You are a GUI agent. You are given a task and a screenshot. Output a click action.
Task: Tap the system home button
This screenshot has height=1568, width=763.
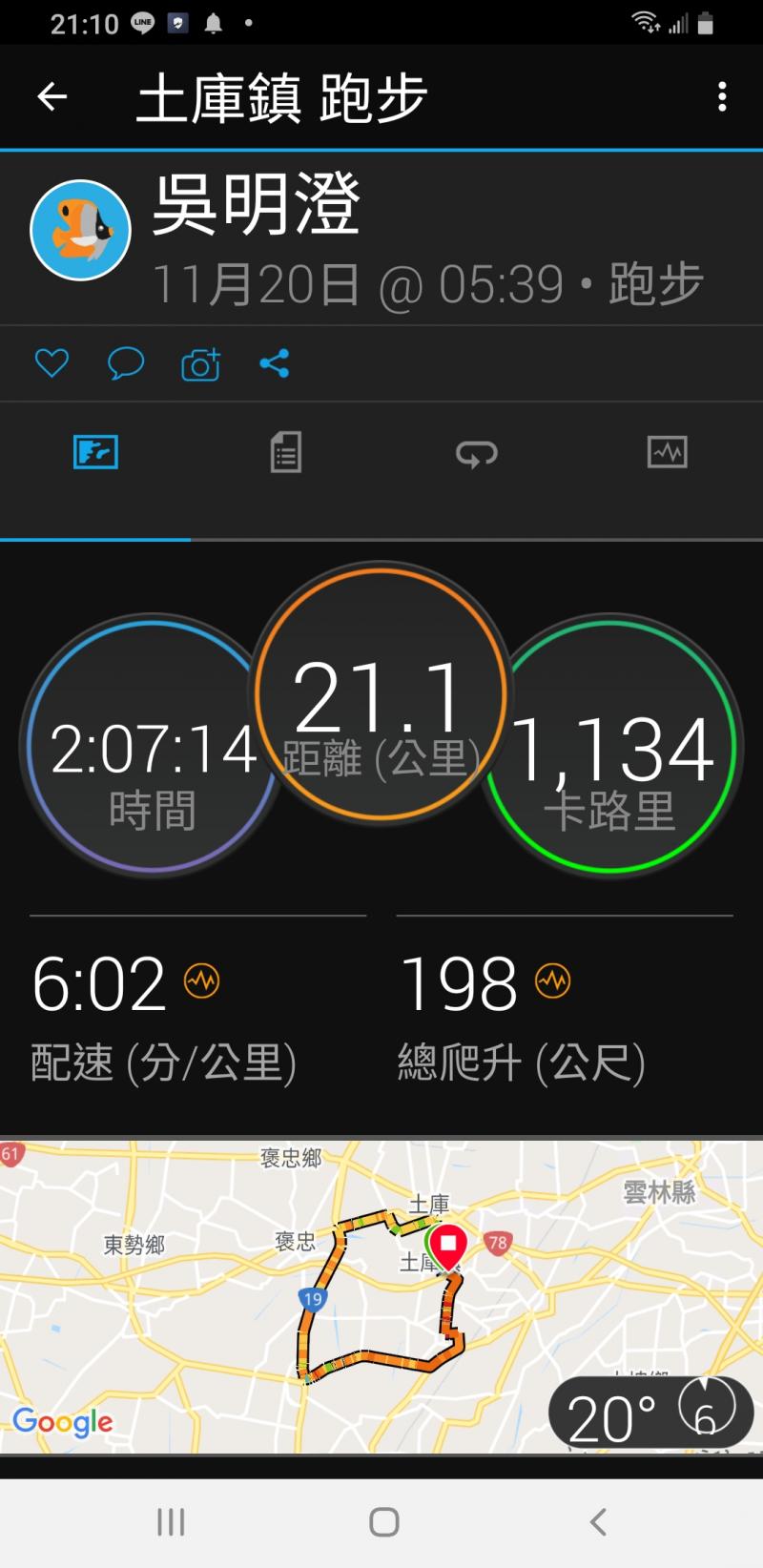tap(383, 1522)
